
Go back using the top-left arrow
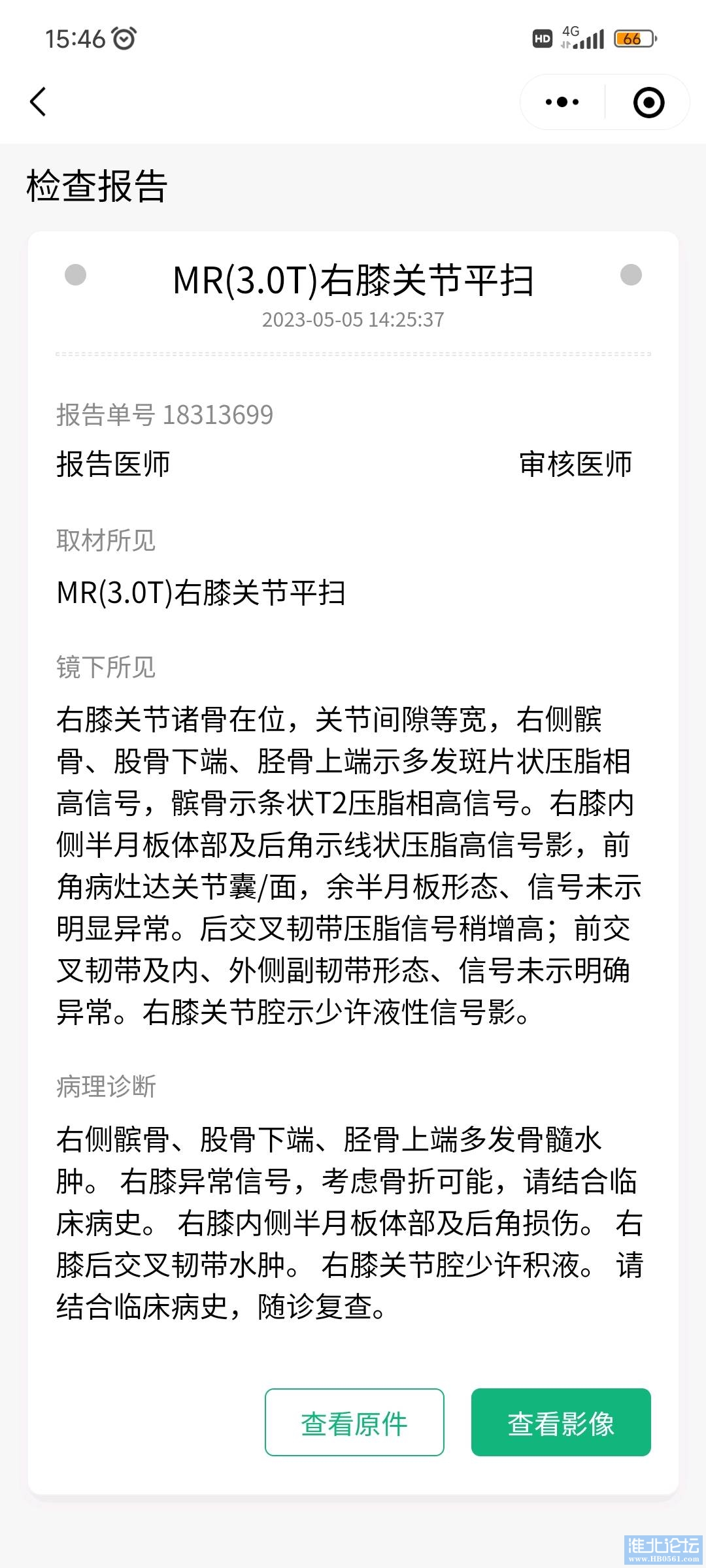(x=39, y=102)
